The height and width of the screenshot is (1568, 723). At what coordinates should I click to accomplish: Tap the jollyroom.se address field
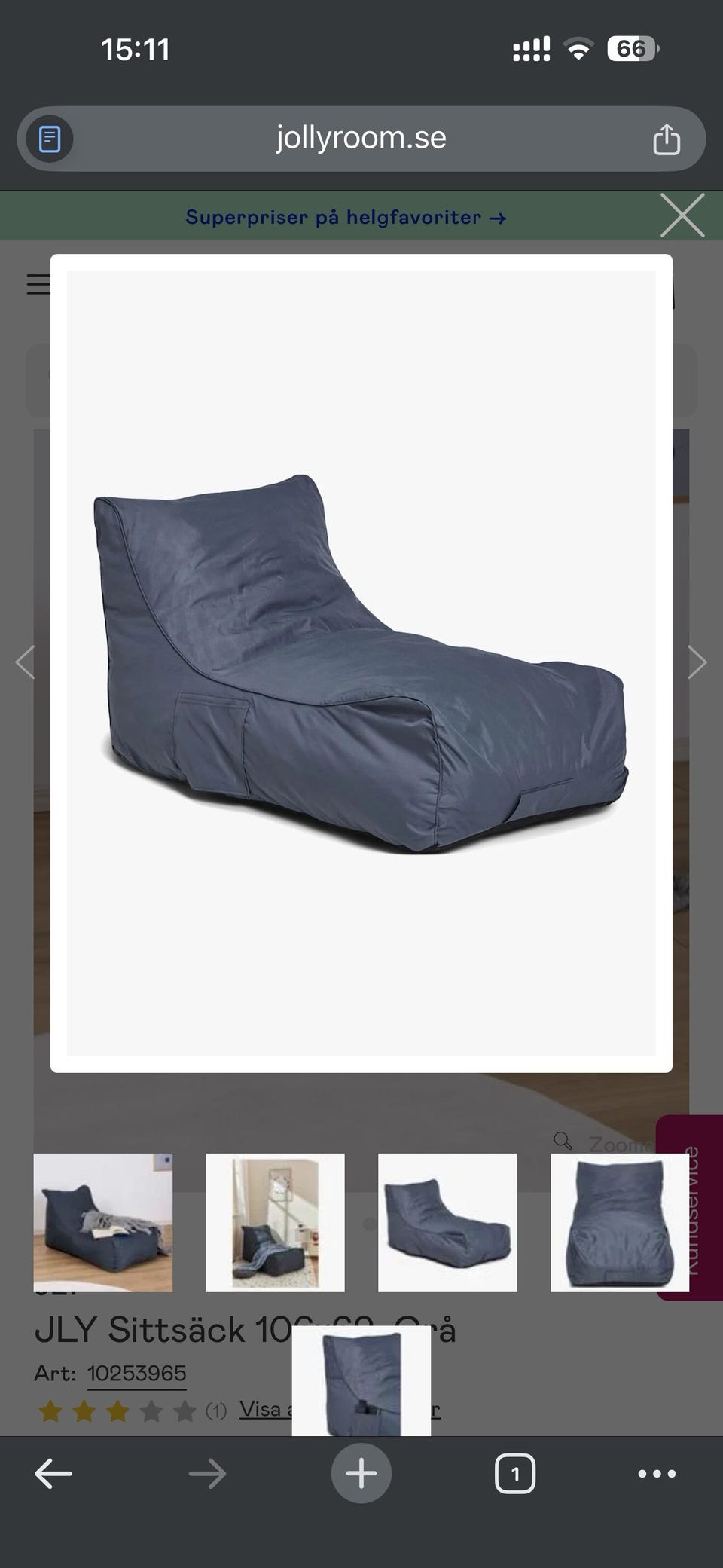[x=361, y=139]
